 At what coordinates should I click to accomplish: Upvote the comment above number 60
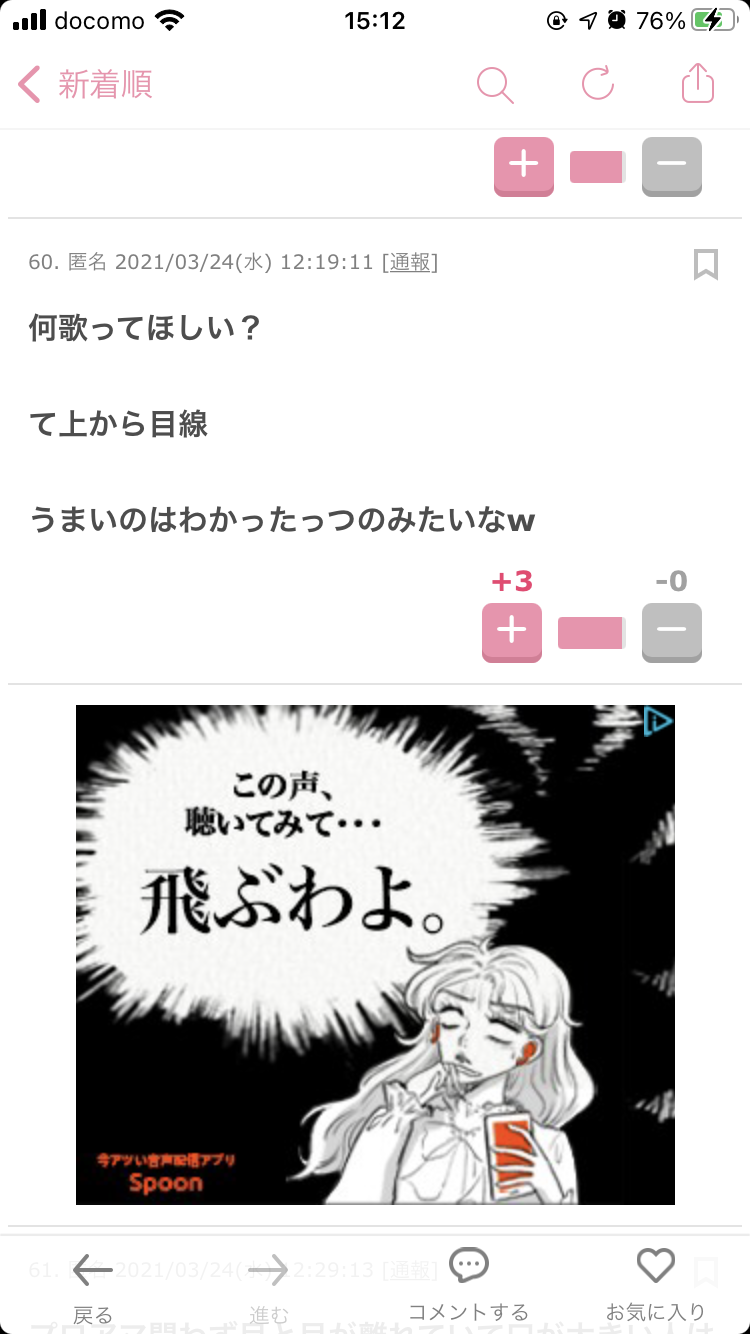pos(524,166)
